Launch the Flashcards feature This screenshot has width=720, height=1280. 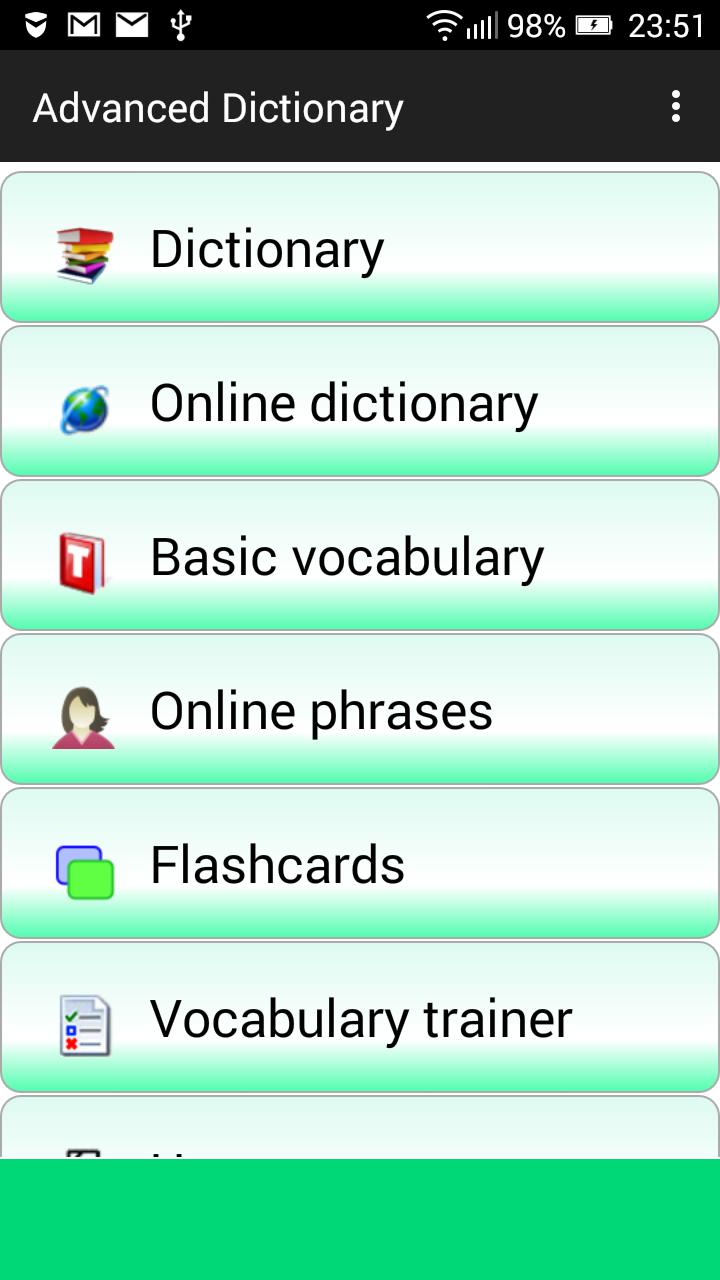pos(360,863)
